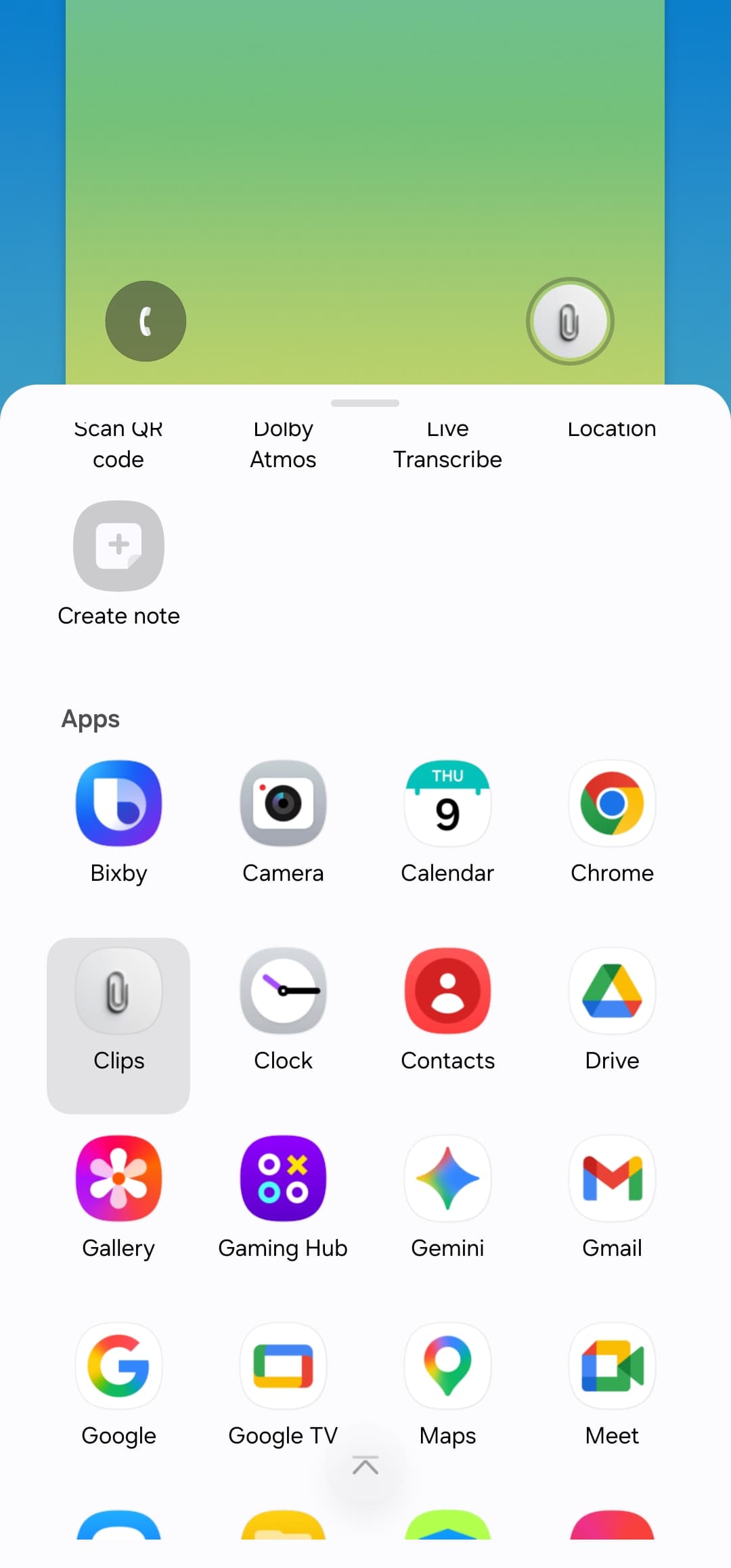Image resolution: width=731 pixels, height=1568 pixels.
Task: Tap the phone call icon on the wallpaper
Action: [146, 321]
